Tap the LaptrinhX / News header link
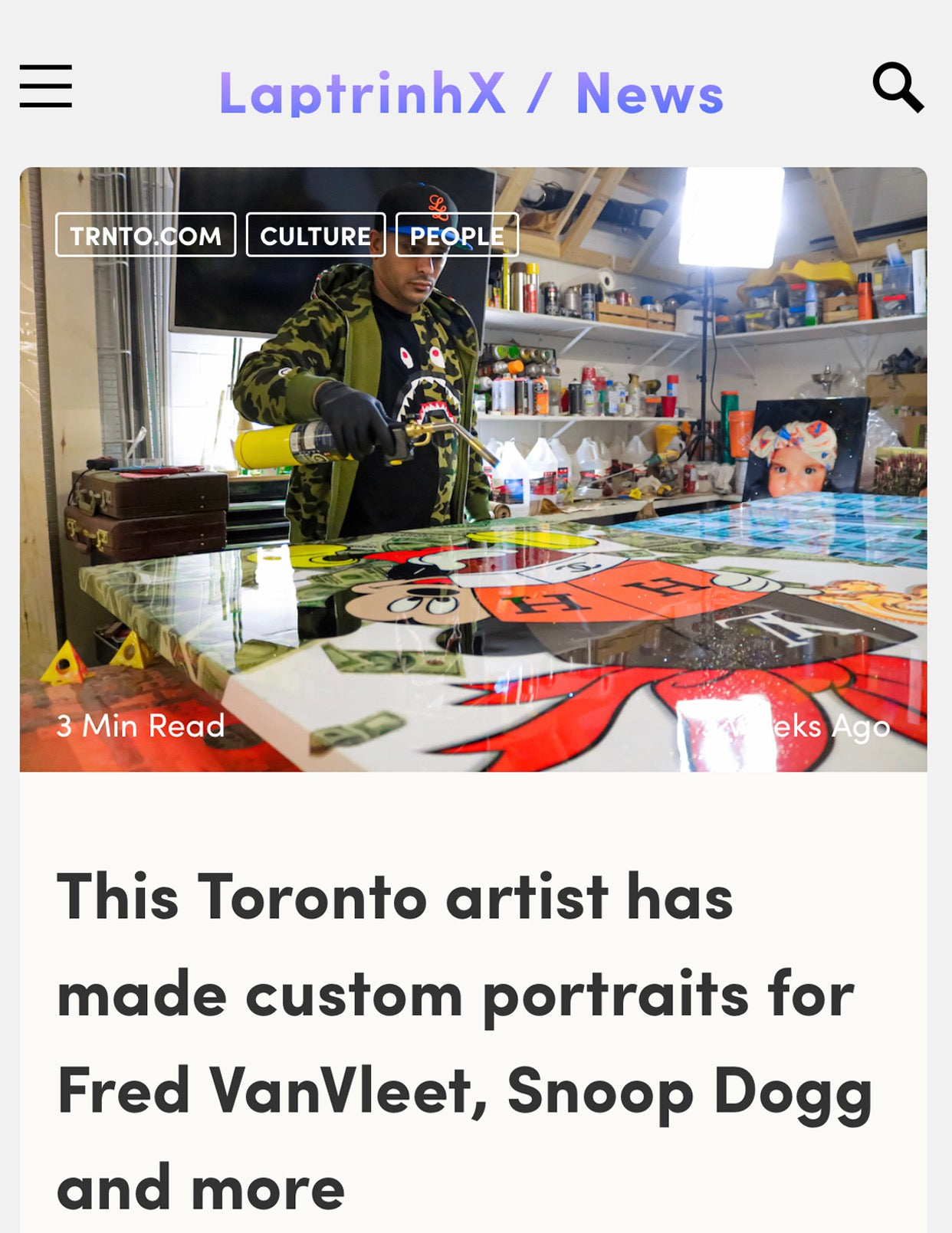The image size is (952, 1233). (x=471, y=93)
